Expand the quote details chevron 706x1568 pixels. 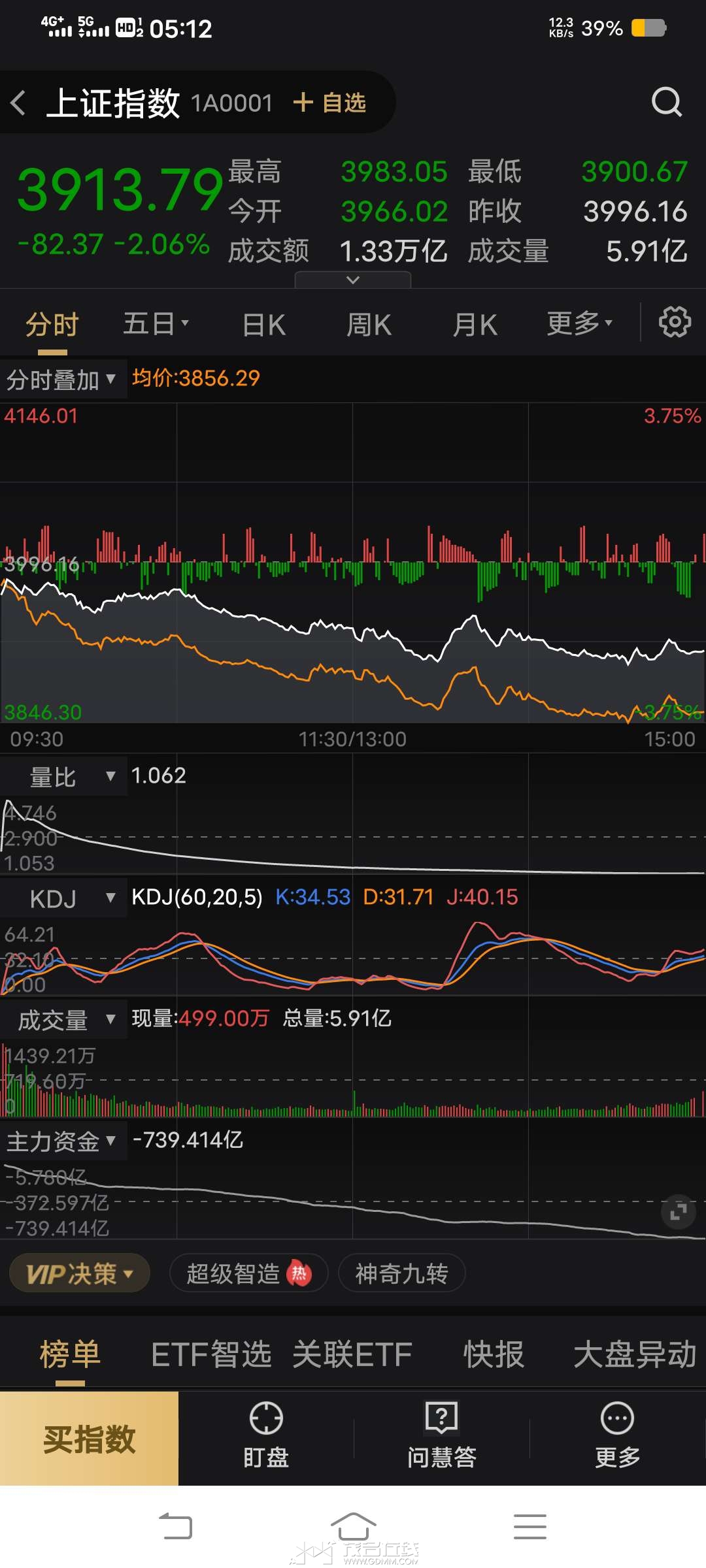pos(353,280)
